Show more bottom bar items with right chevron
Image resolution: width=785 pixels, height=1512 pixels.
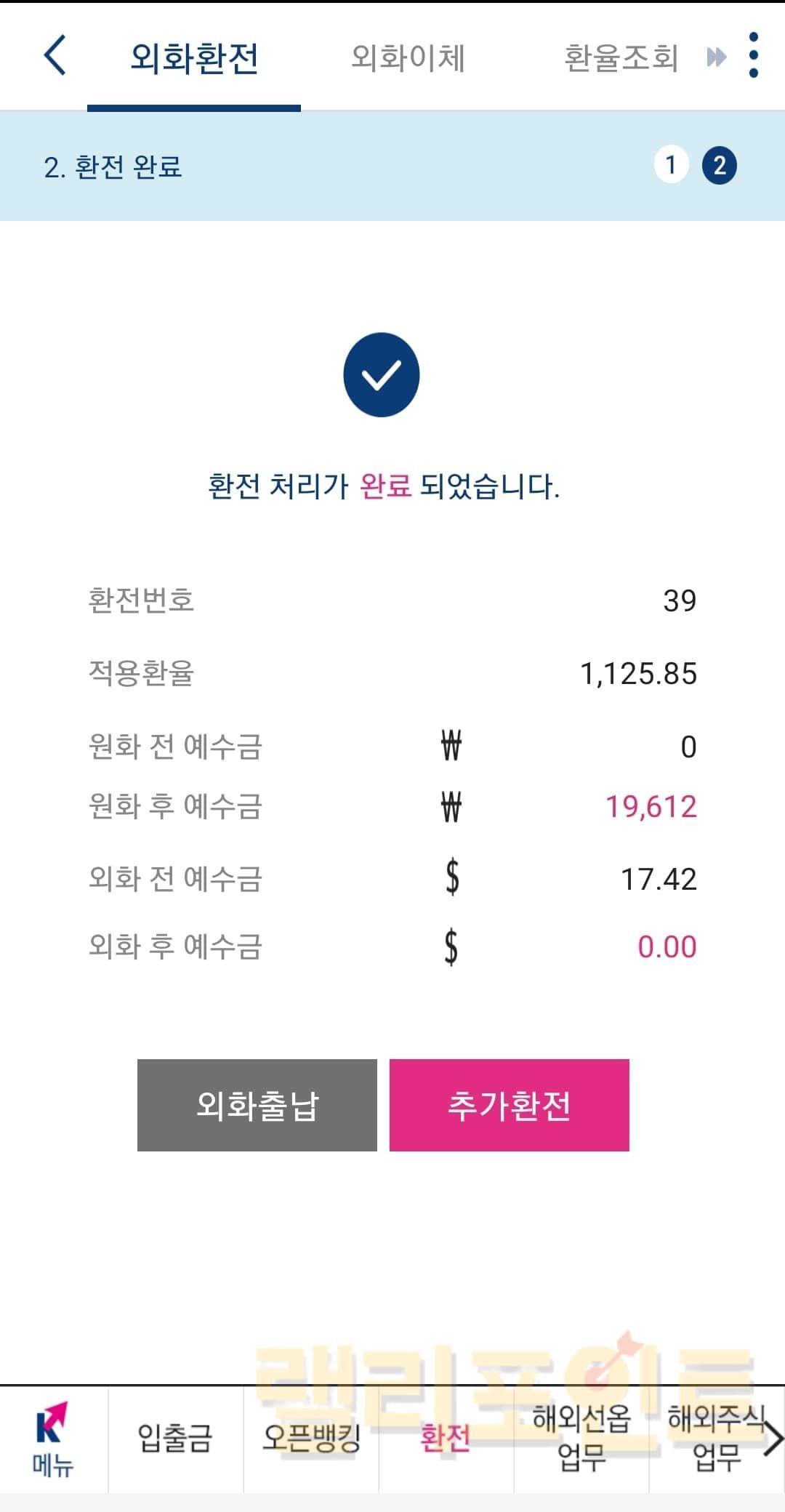774,1439
